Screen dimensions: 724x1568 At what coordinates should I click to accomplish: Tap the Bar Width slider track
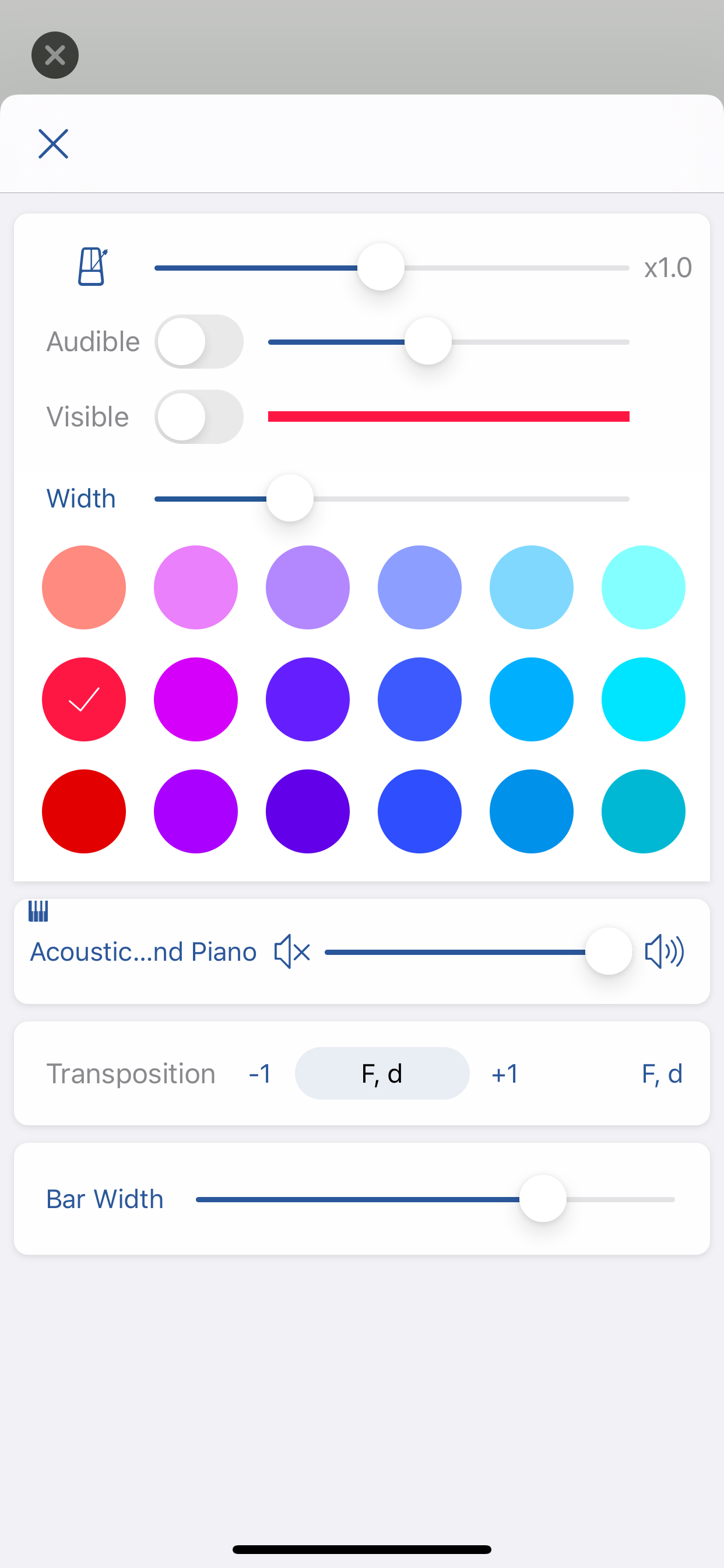[365, 1200]
